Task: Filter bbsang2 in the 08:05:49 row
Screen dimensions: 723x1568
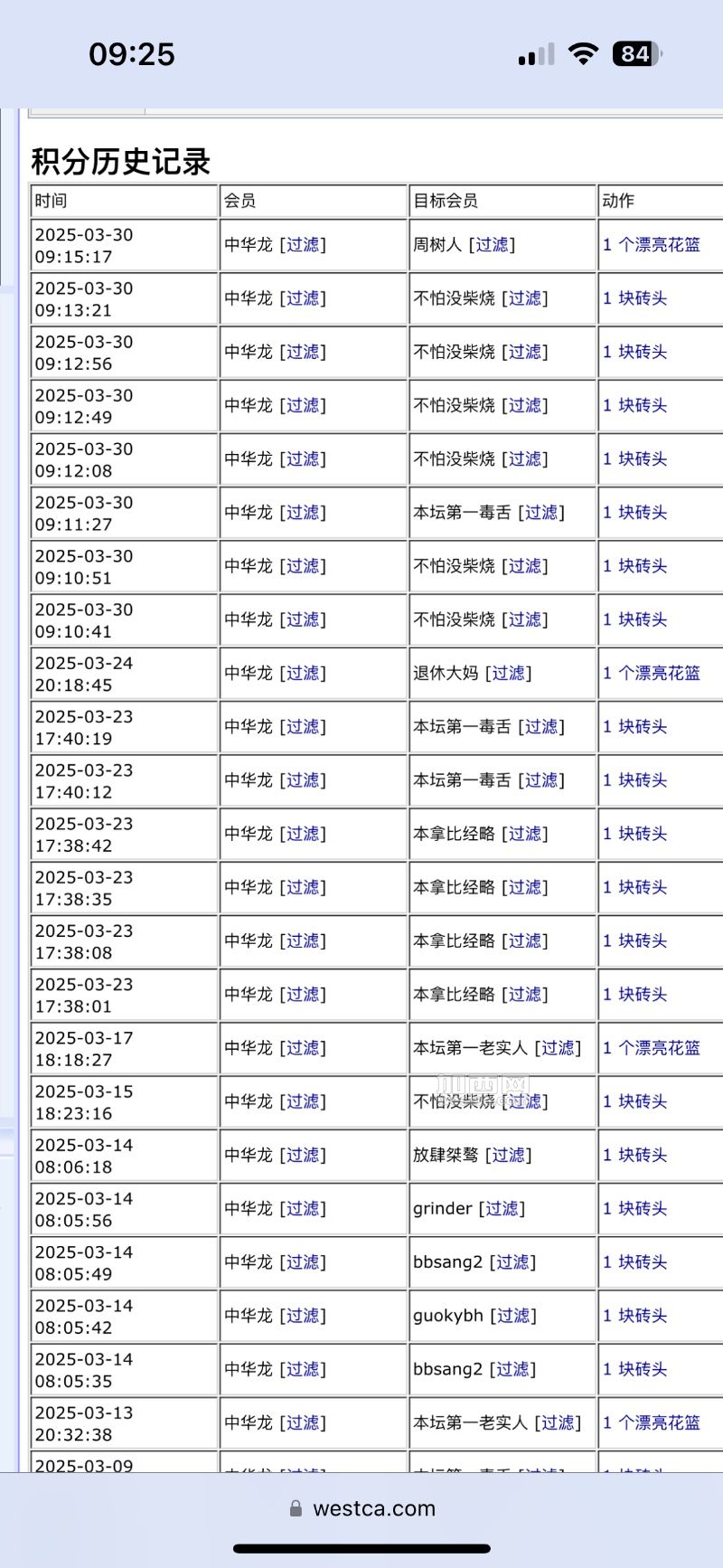Action: (x=512, y=1262)
